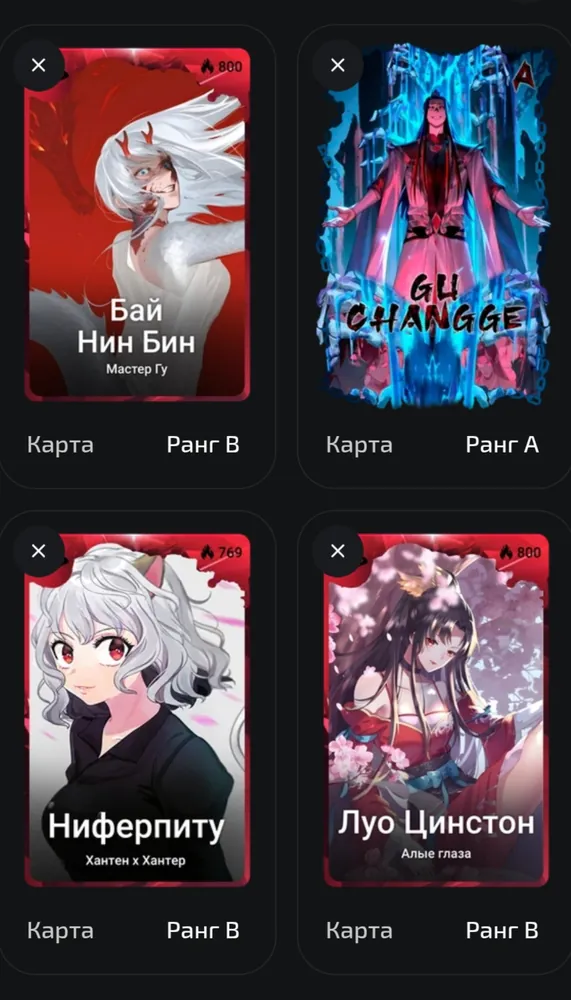Remove the Луо Цинстон card
571x1000 pixels.
(337, 551)
